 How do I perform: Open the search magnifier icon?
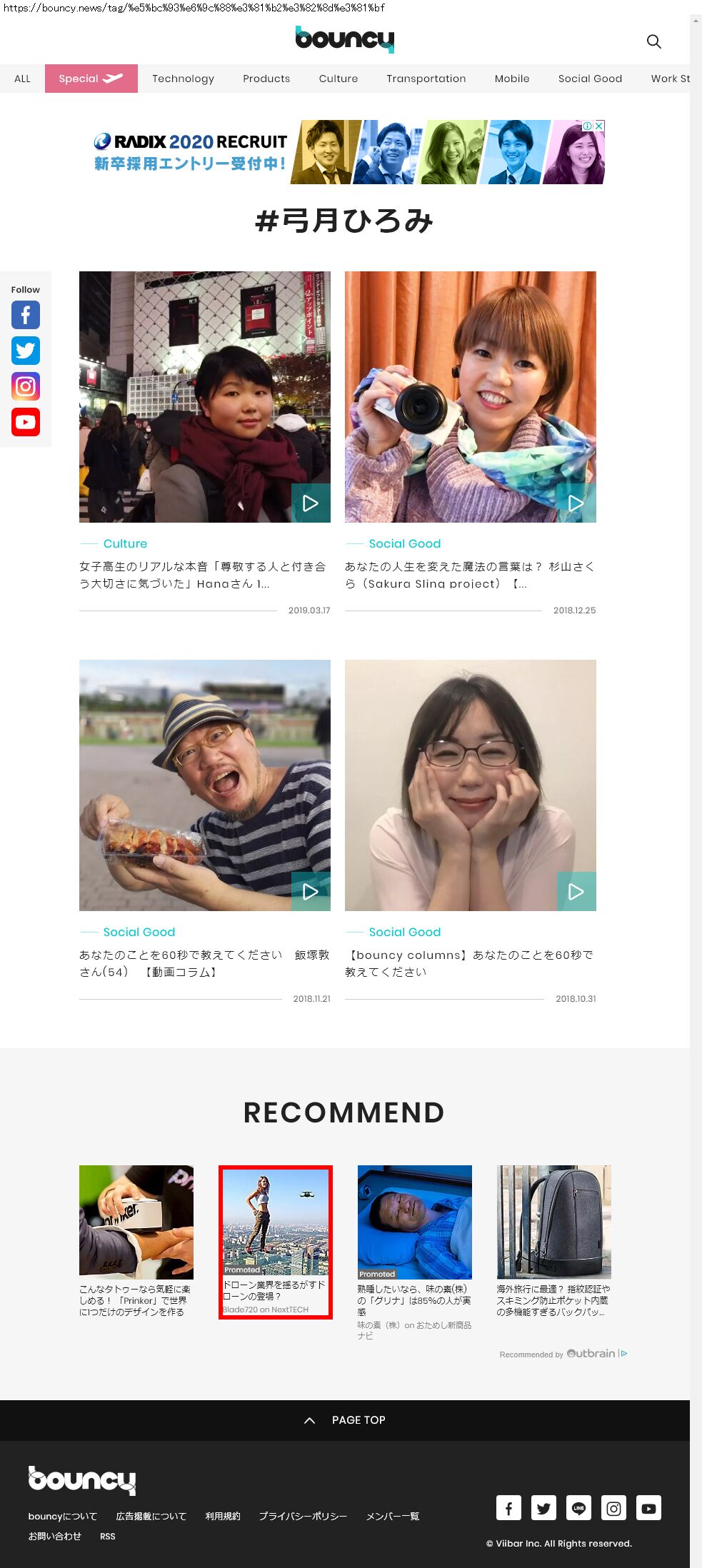pyautogui.click(x=653, y=41)
